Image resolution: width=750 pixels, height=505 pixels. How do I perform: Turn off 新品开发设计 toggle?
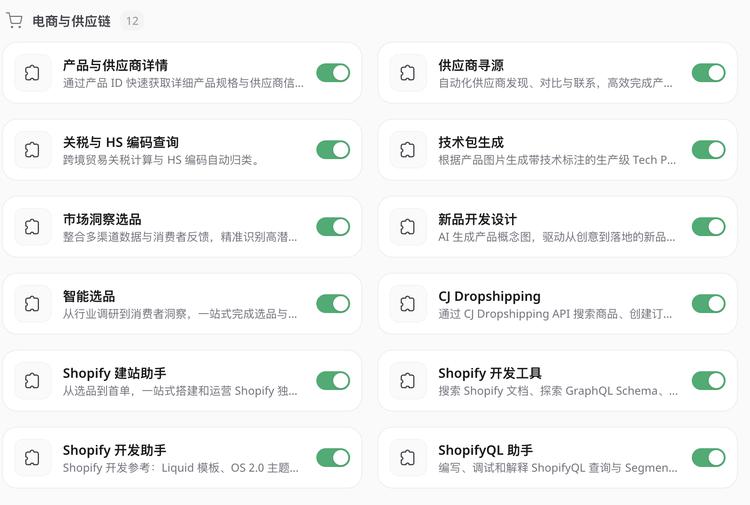708,227
